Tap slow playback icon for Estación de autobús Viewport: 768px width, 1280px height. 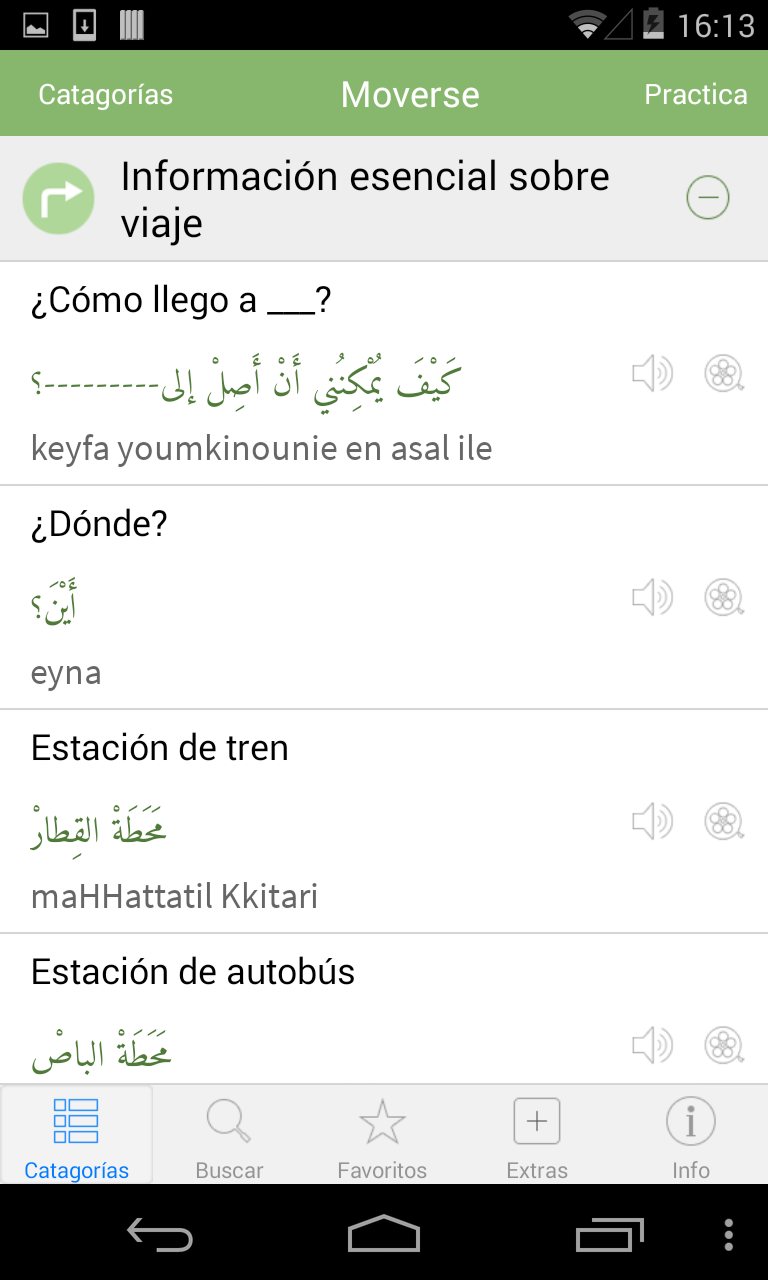click(722, 1046)
